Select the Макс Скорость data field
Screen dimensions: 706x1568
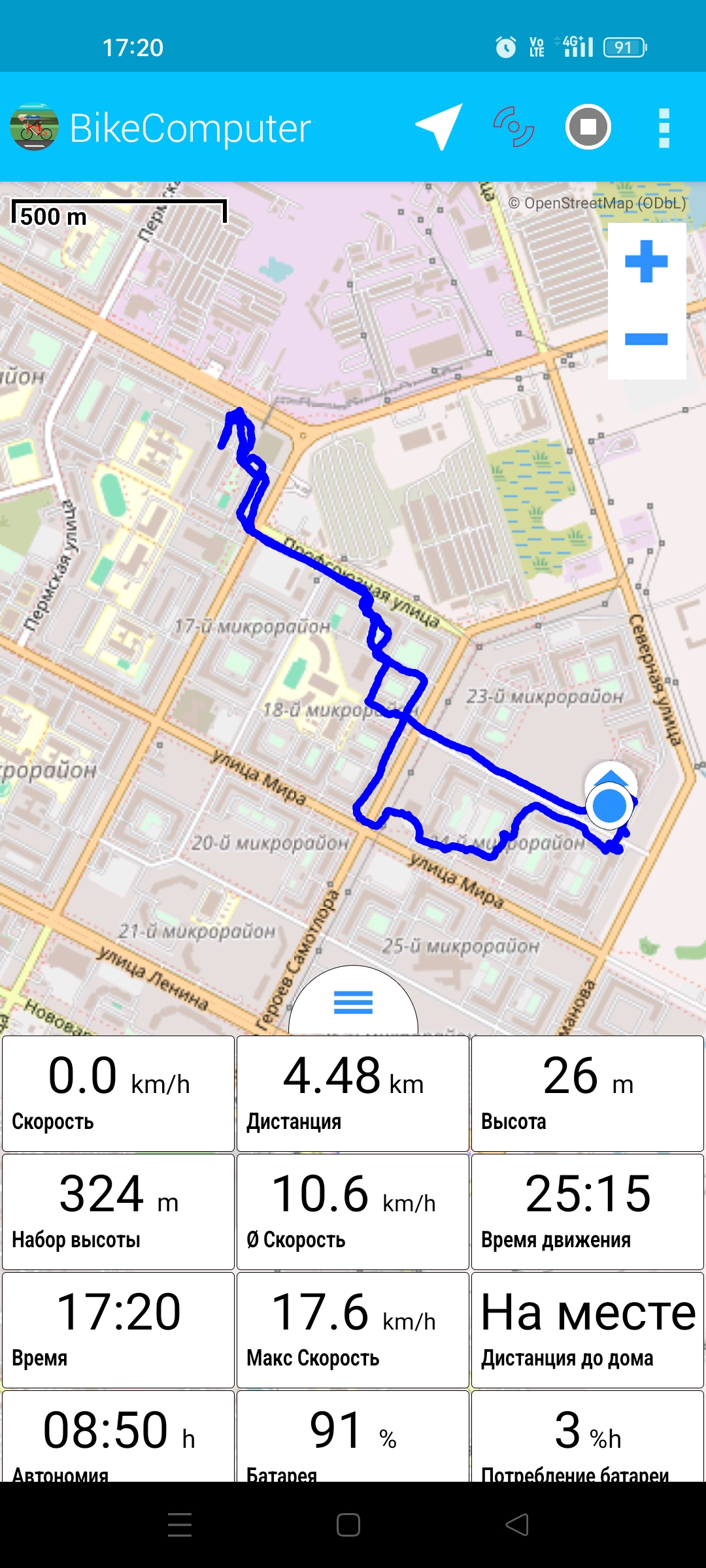[x=353, y=1330]
